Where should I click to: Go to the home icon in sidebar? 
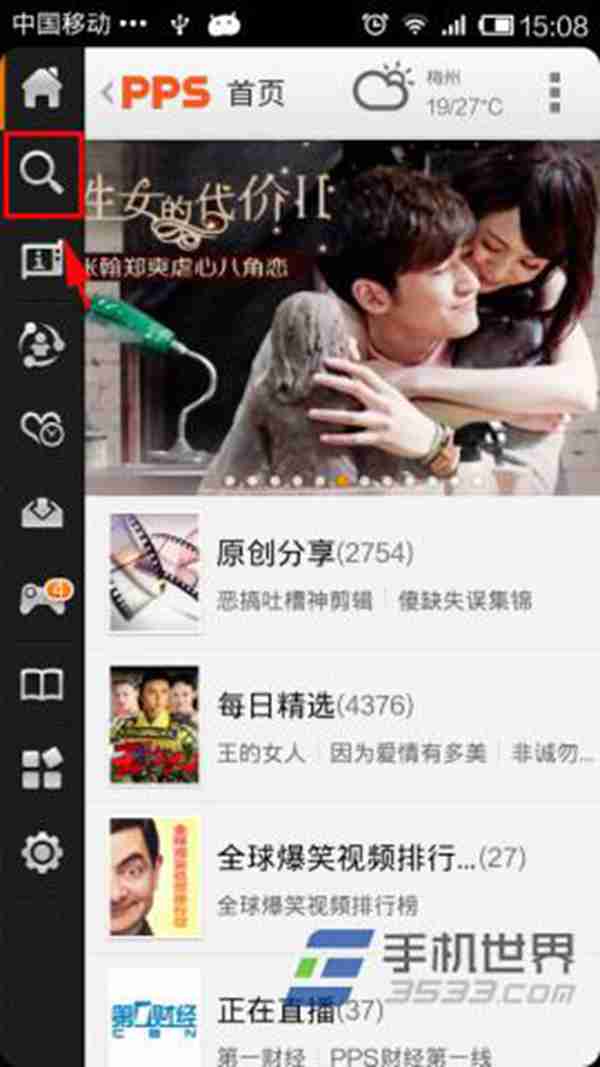(x=42, y=88)
